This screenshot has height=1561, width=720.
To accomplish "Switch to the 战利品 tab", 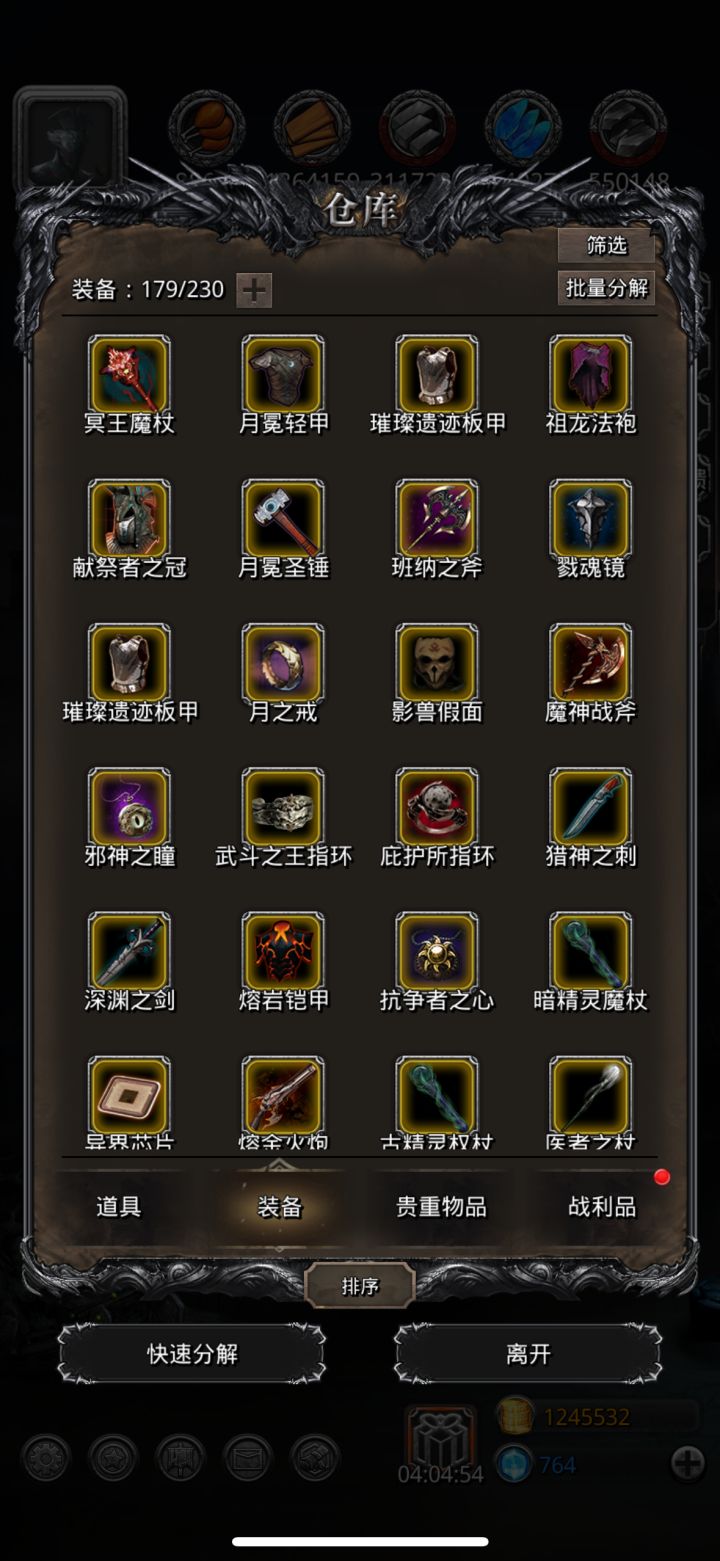I will pyautogui.click(x=600, y=1207).
